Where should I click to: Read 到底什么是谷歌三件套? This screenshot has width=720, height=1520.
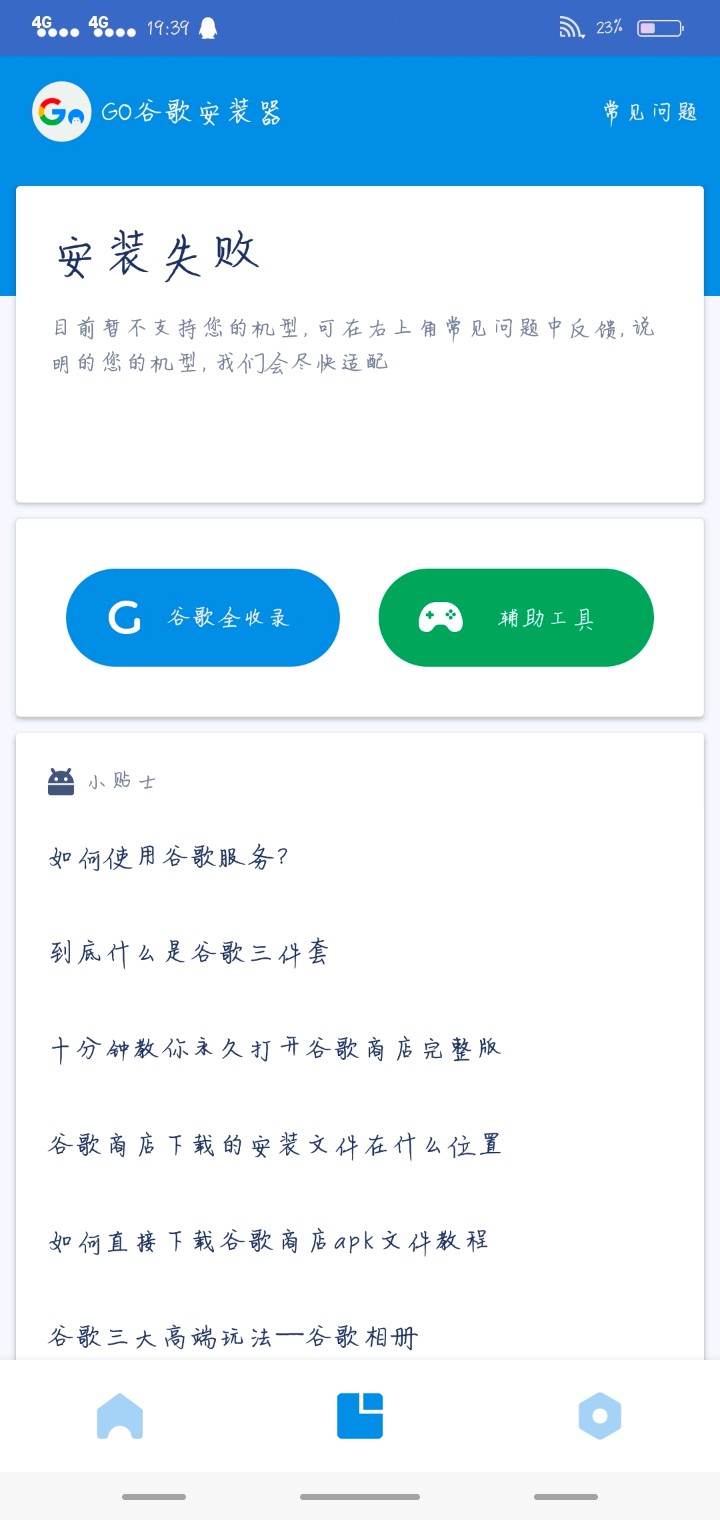tap(189, 953)
